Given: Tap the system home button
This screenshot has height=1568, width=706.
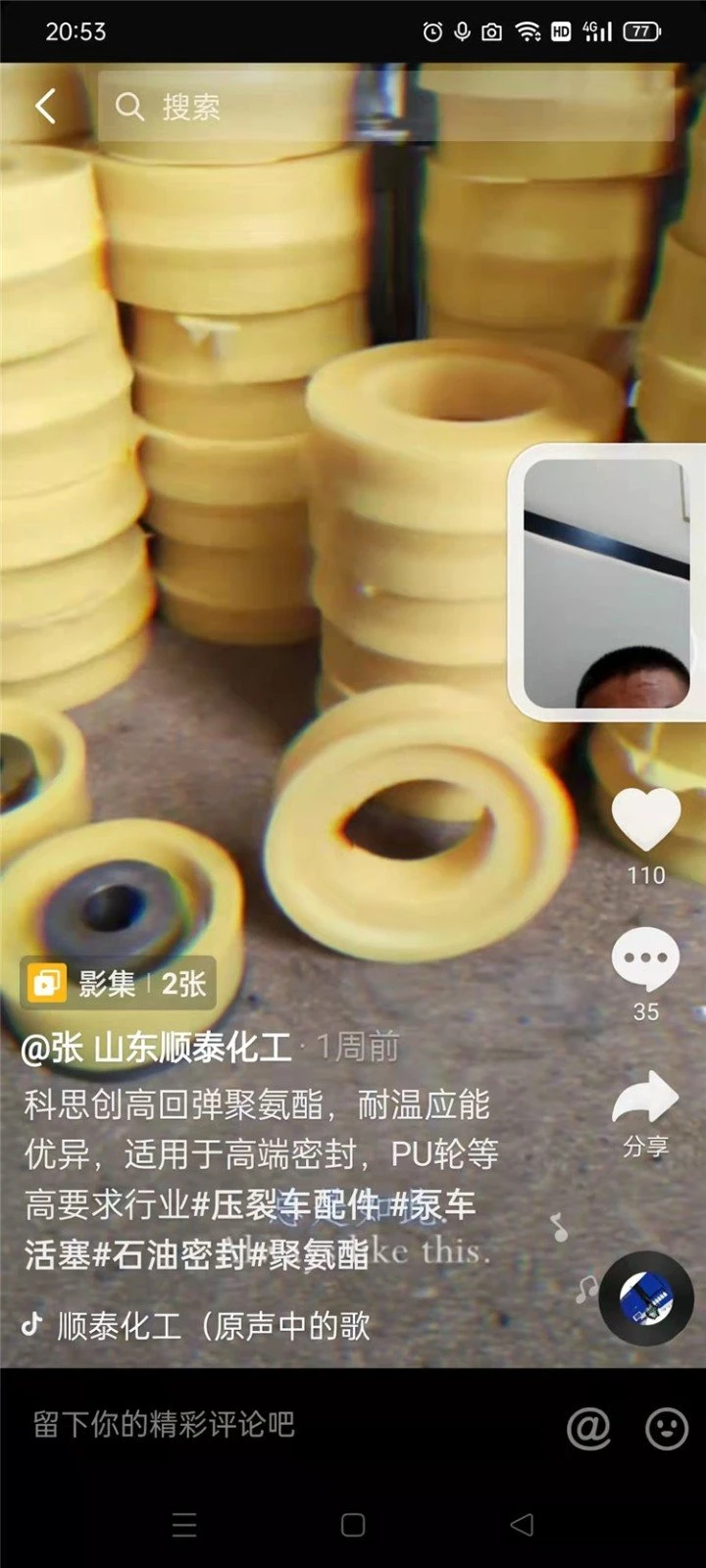Looking at the screenshot, I should point(353,1524).
